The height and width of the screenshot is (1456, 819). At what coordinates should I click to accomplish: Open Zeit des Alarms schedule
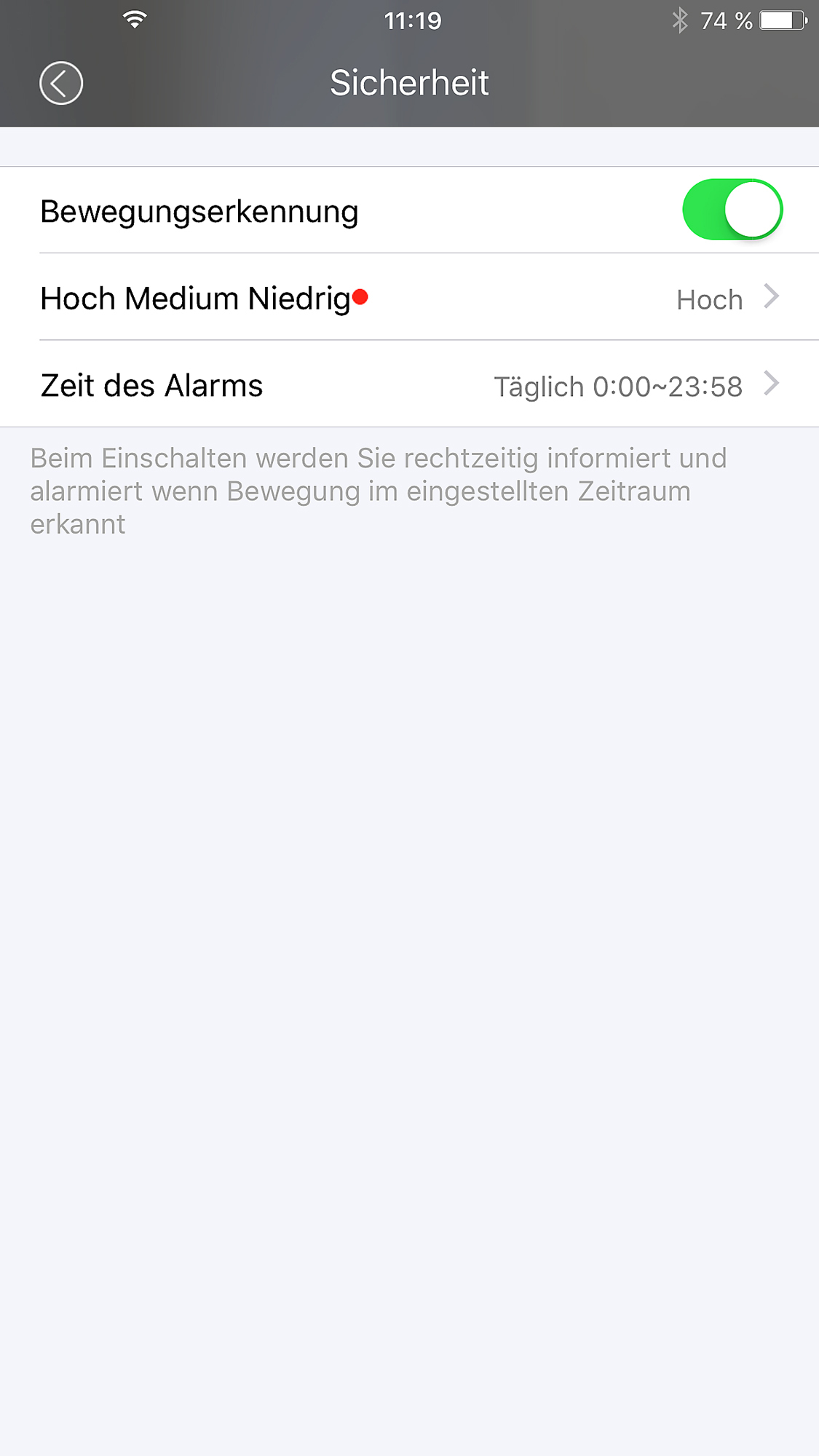(x=409, y=384)
